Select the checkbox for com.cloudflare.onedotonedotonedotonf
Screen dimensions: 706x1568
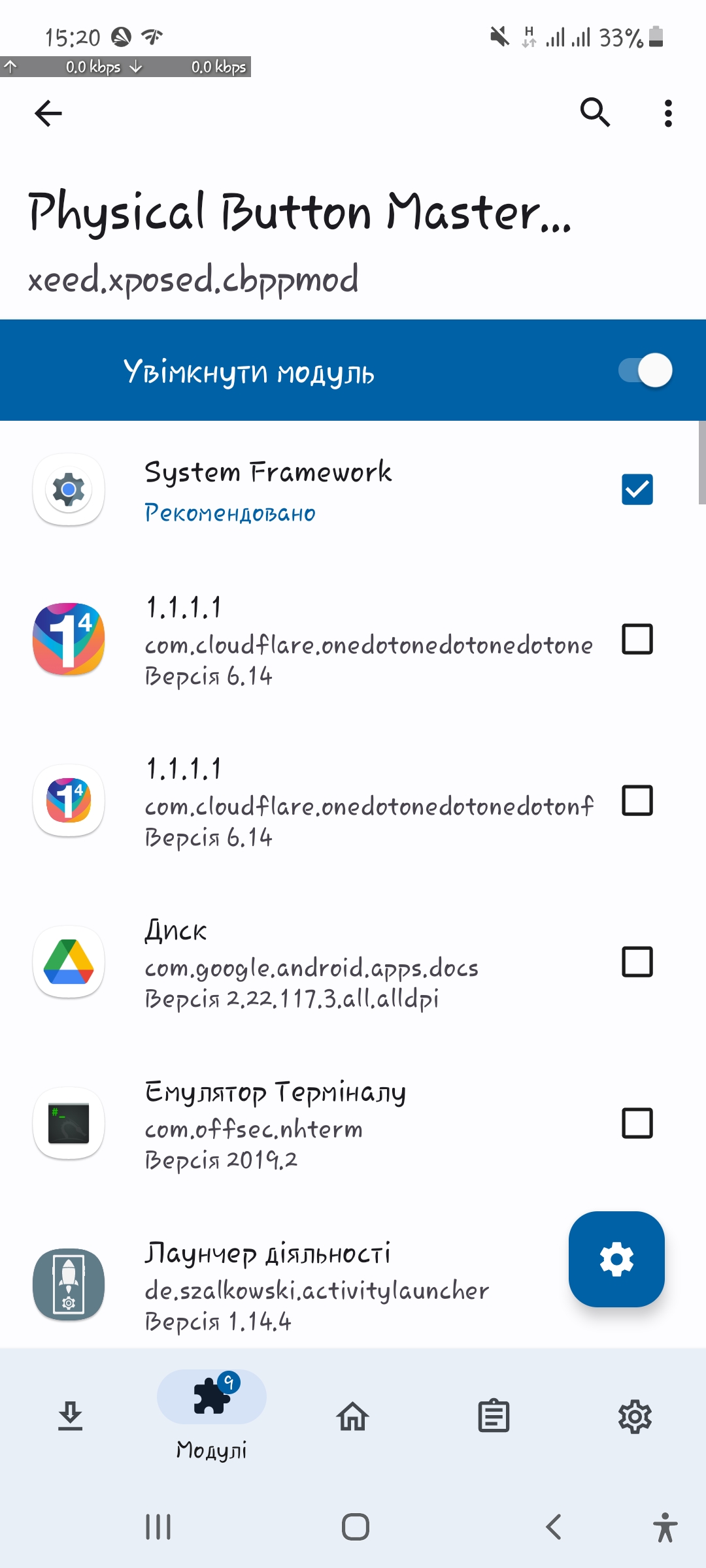pos(637,800)
